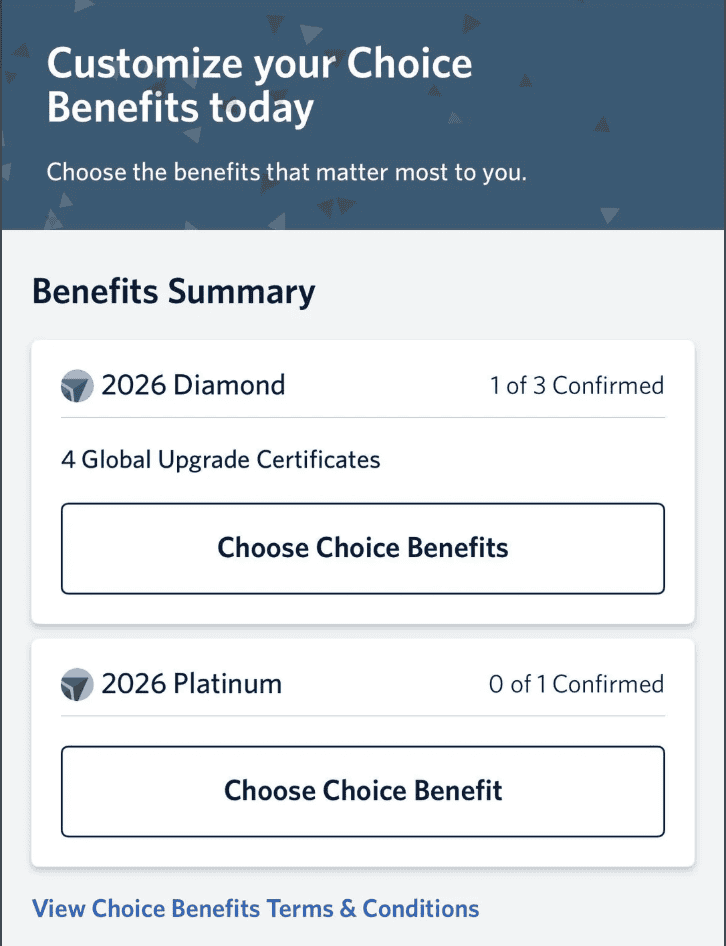Click the 2026 Diamond tier label
The height and width of the screenshot is (946, 726).
point(193,385)
